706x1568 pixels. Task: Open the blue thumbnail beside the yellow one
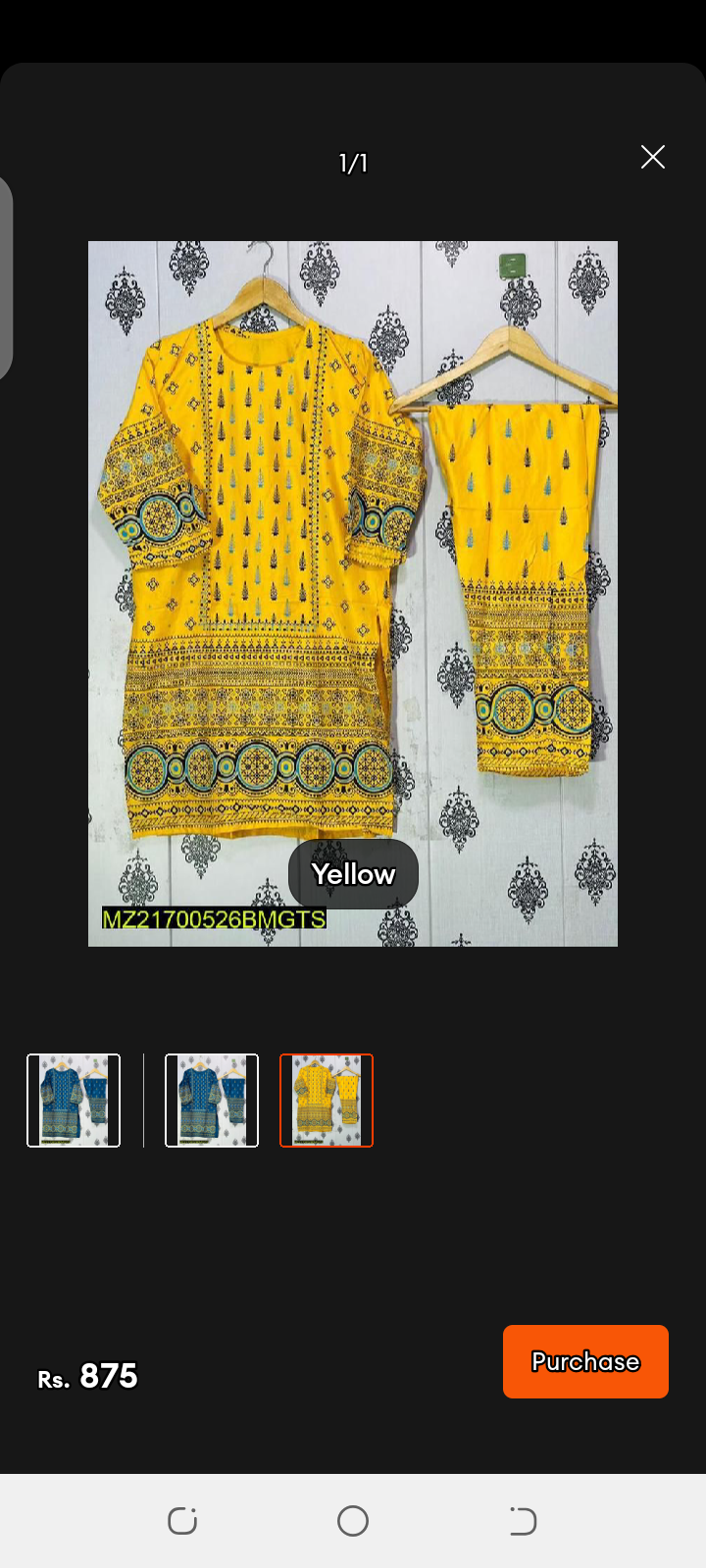pos(212,1101)
